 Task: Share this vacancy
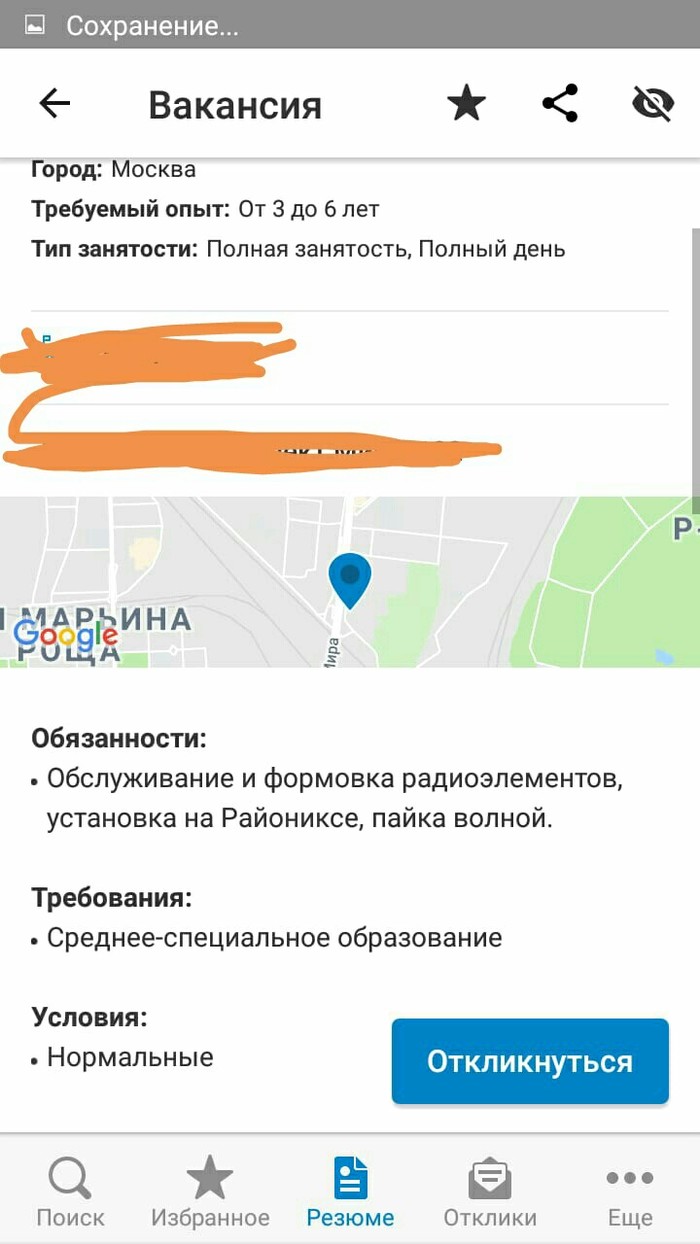[560, 104]
